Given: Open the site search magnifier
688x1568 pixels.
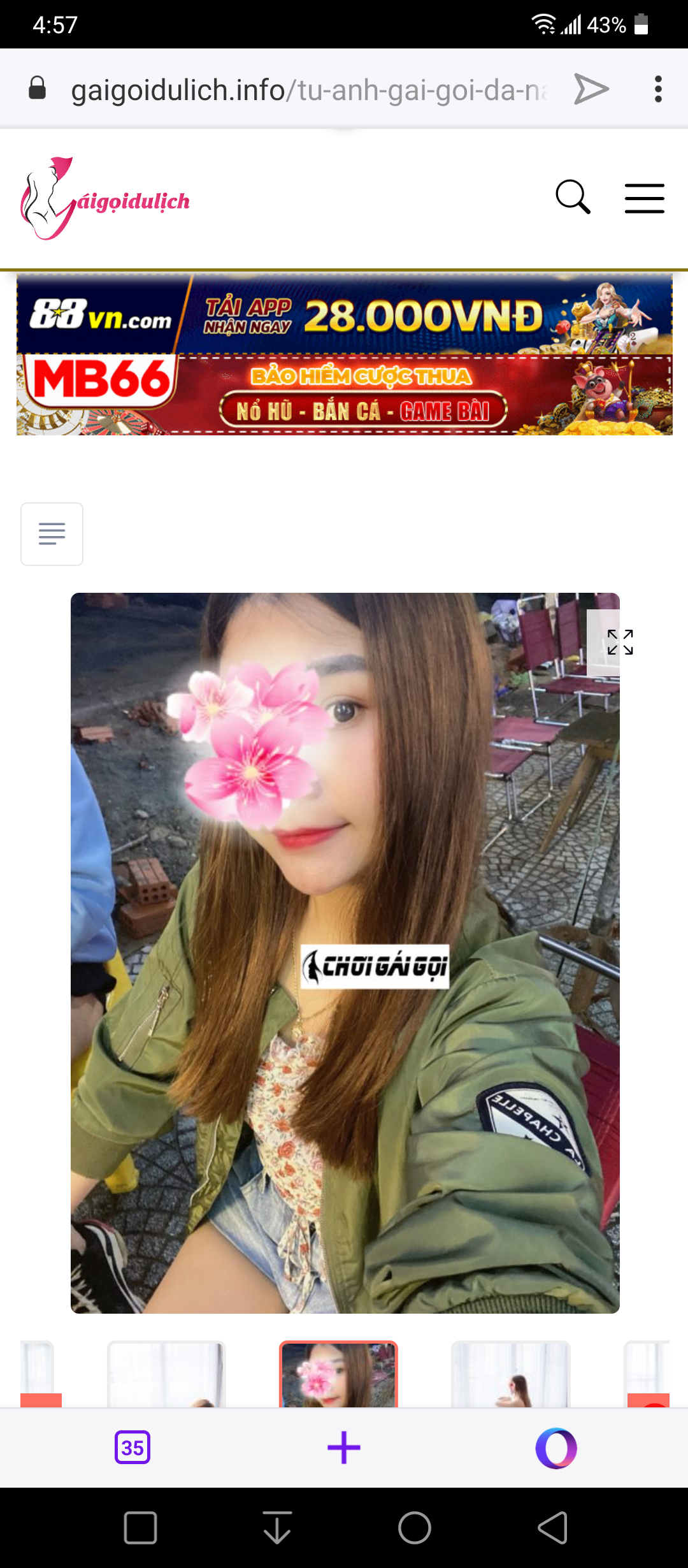Looking at the screenshot, I should click(x=573, y=197).
